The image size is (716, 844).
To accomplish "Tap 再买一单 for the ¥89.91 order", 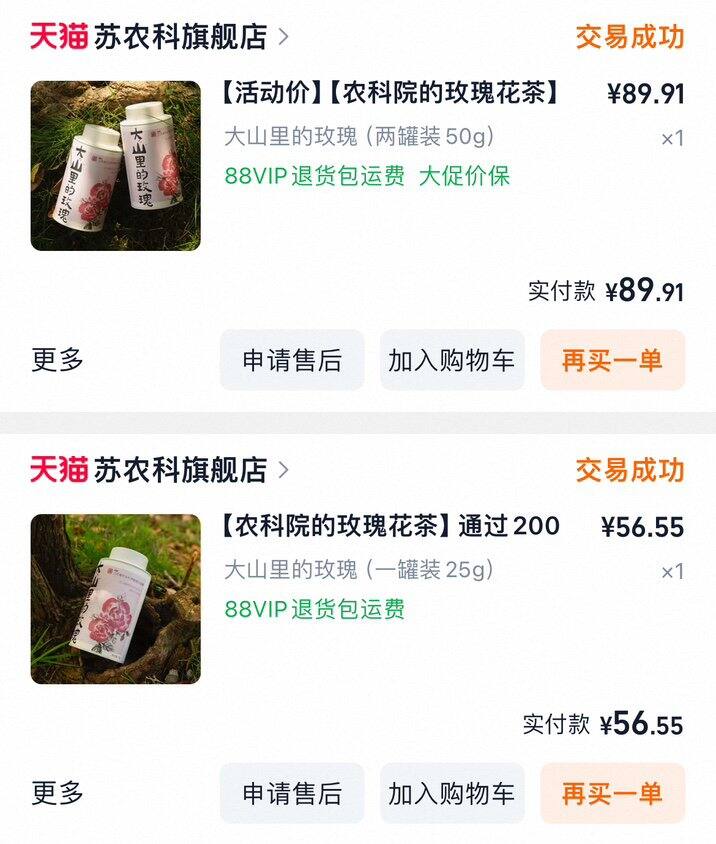I will 612,360.
